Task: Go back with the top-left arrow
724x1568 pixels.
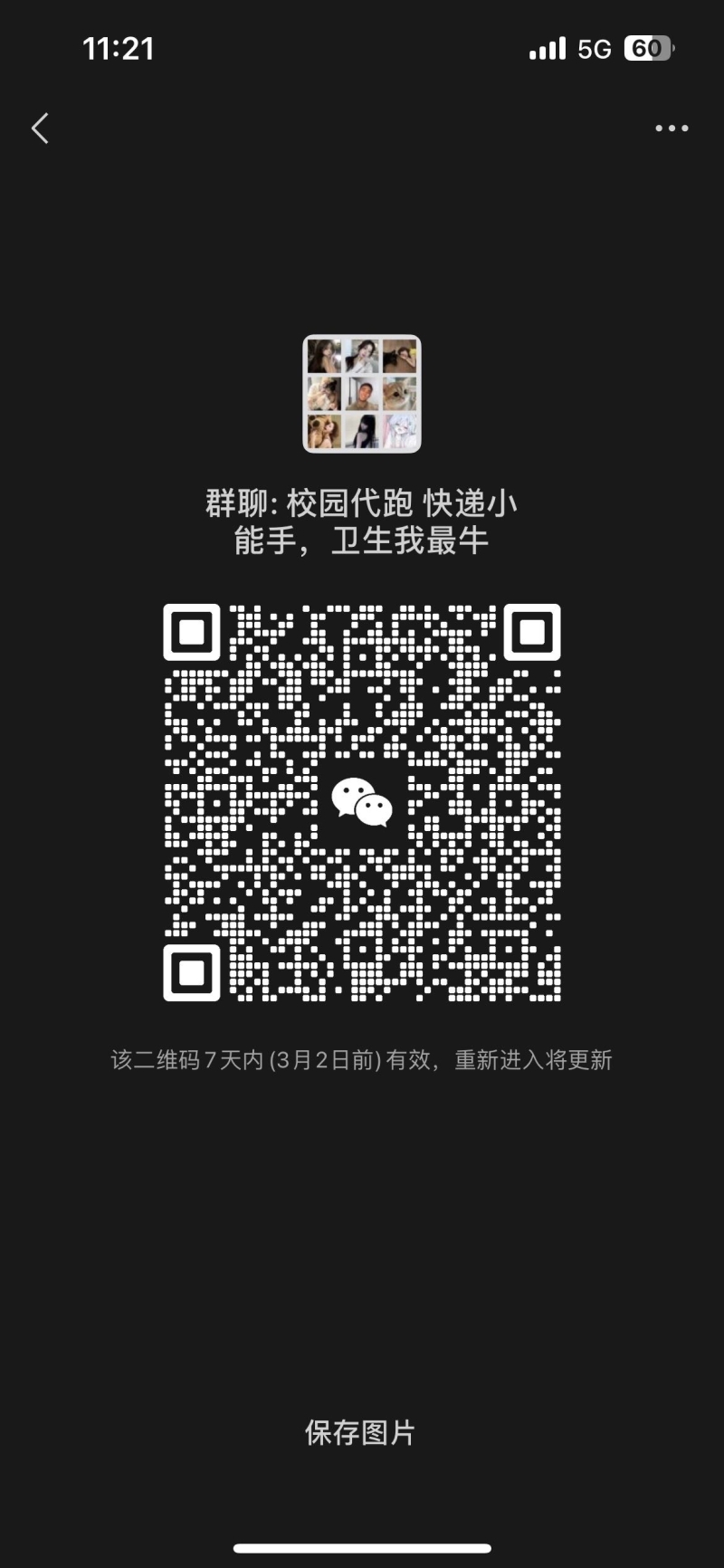Action: (x=40, y=129)
